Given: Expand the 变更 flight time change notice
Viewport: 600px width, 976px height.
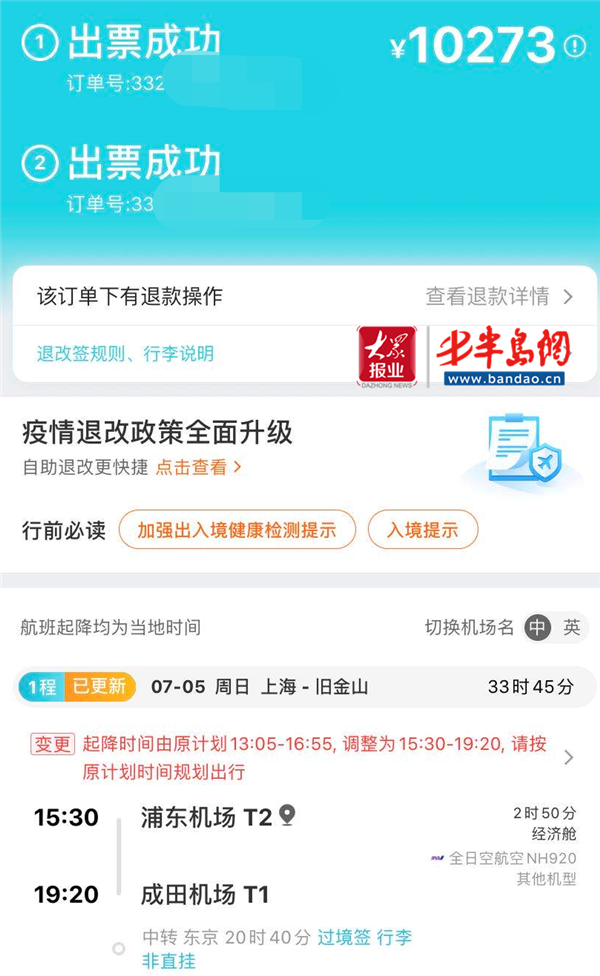Looking at the screenshot, I should point(302,757).
